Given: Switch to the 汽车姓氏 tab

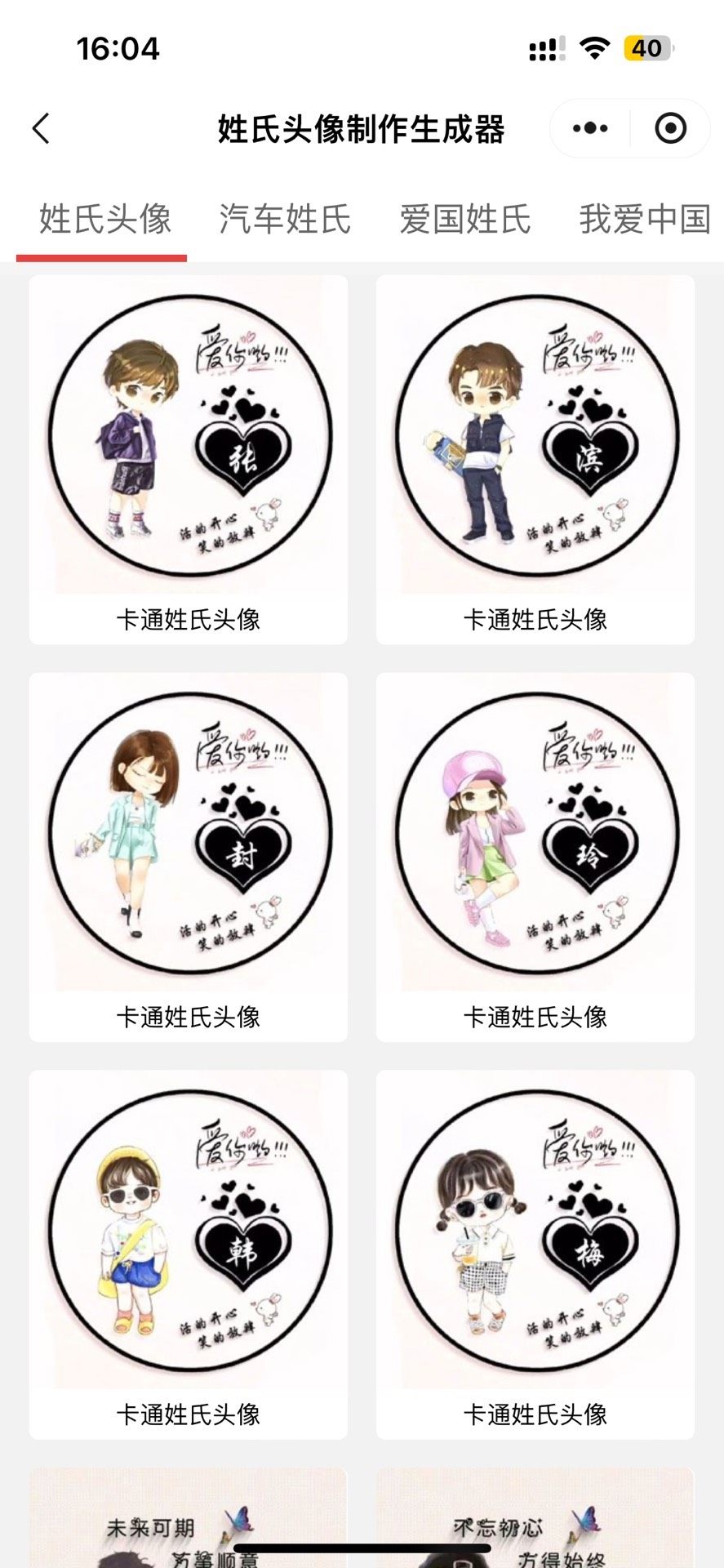Looking at the screenshot, I should click(285, 220).
